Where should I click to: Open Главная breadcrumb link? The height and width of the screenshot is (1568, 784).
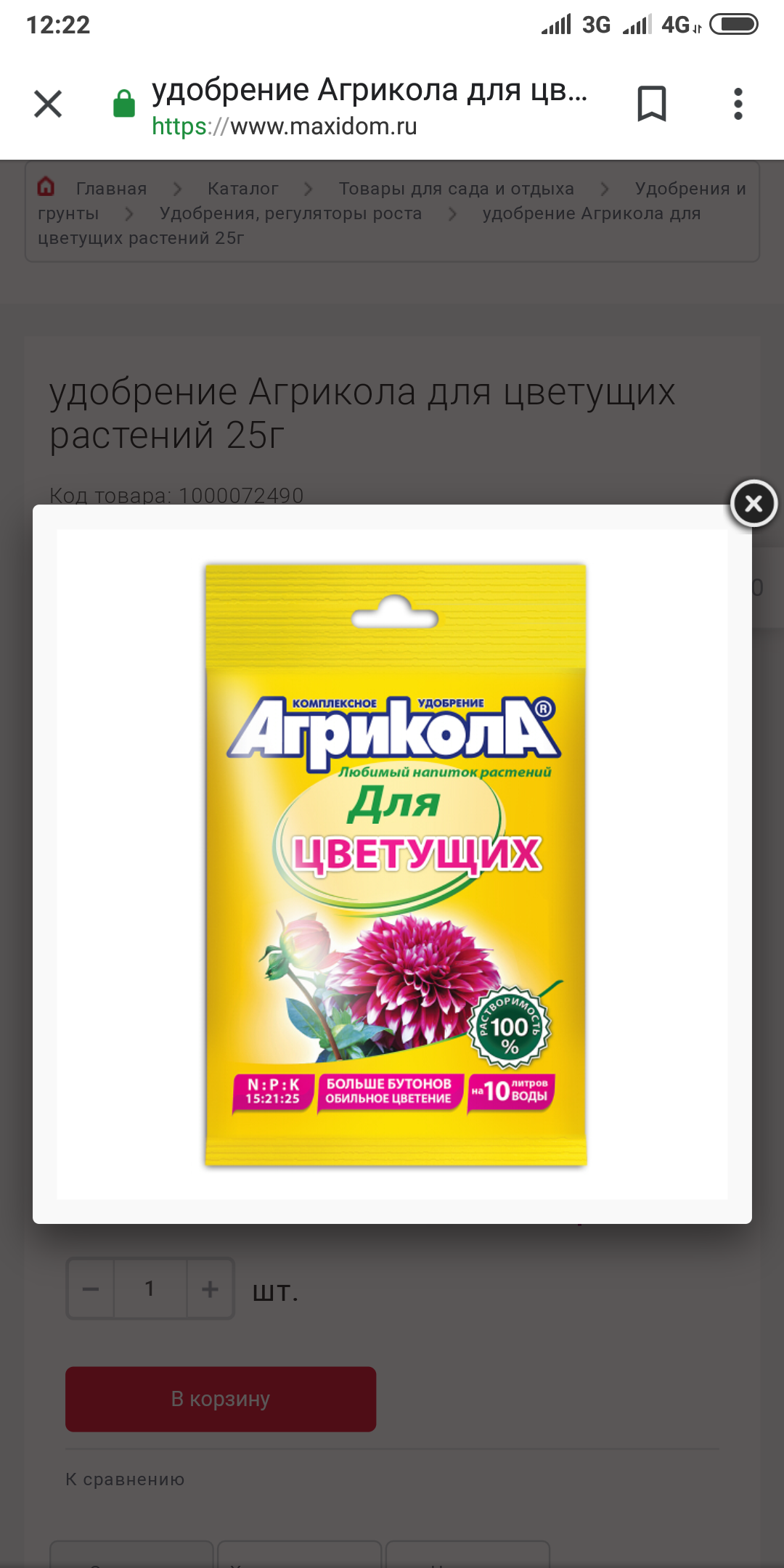111,189
